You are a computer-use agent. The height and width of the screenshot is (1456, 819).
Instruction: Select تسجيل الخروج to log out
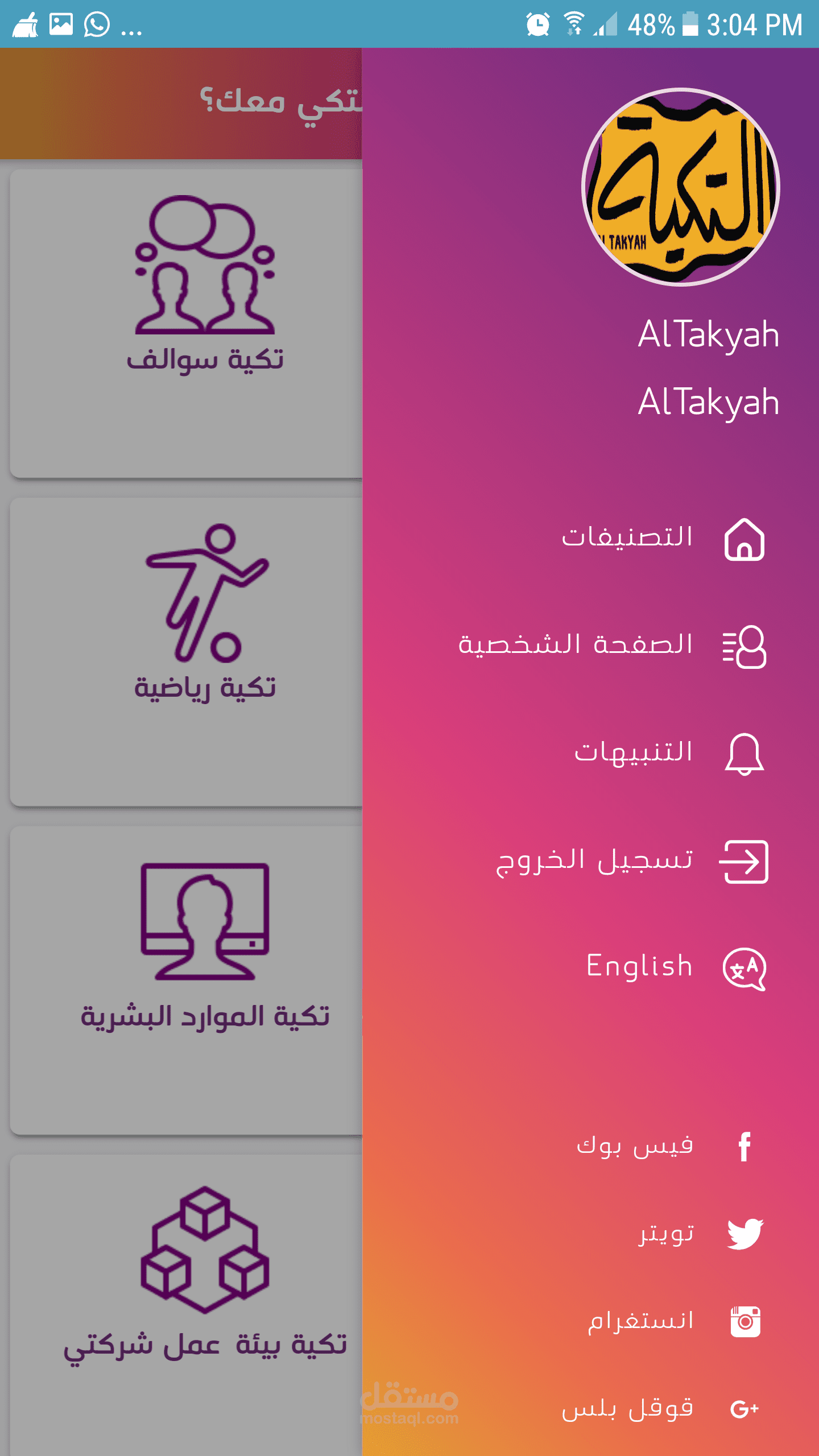(x=591, y=861)
